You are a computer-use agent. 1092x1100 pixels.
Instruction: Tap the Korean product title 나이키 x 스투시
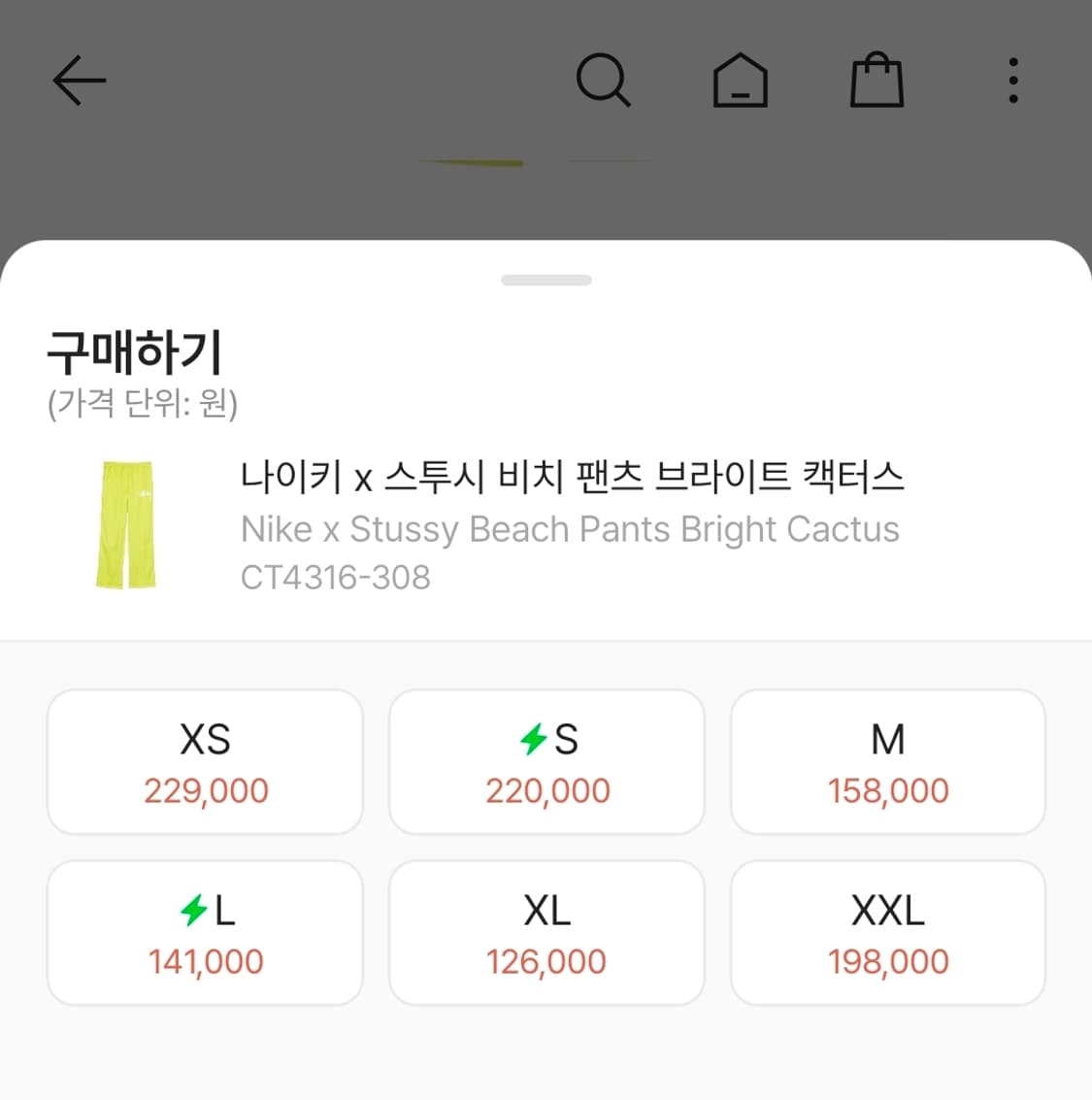click(573, 477)
